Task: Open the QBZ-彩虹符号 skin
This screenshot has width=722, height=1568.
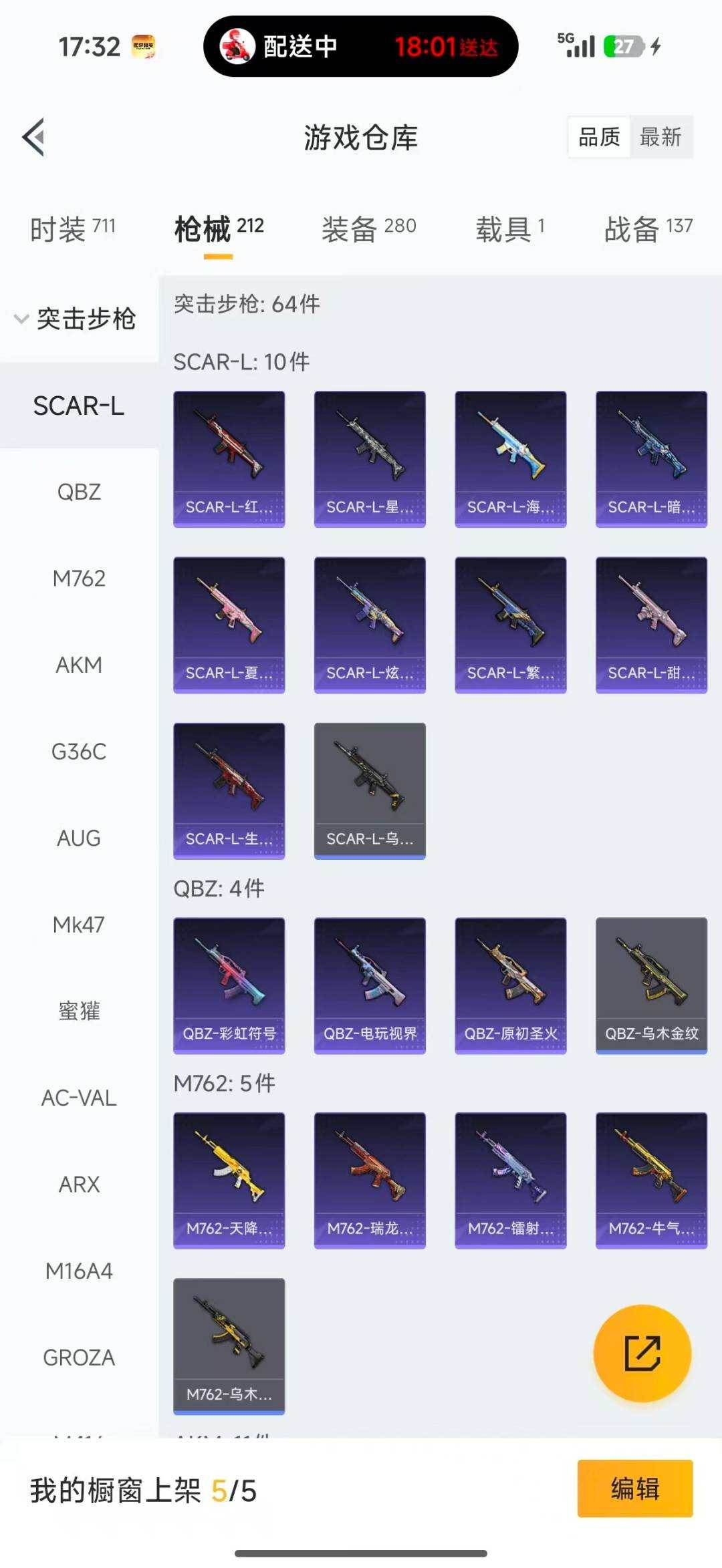Action: pos(229,985)
